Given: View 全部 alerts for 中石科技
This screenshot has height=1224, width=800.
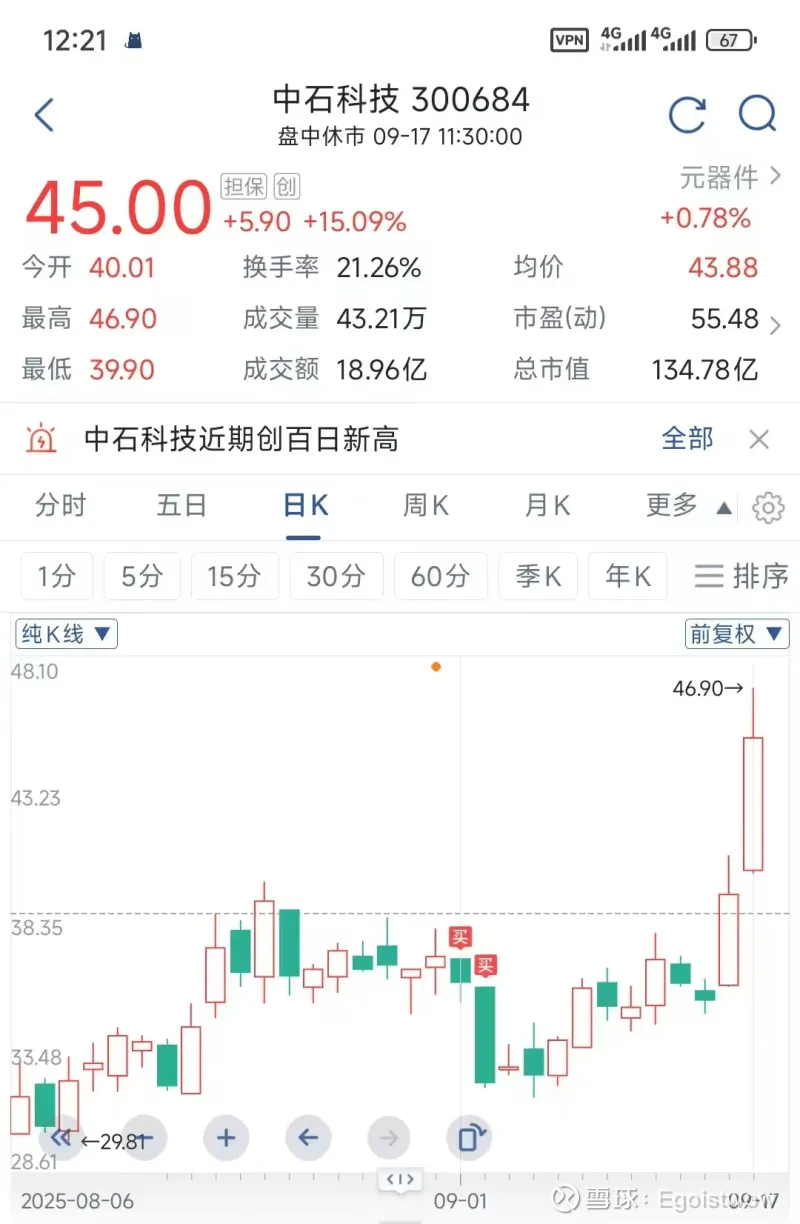Looking at the screenshot, I should [x=688, y=439].
